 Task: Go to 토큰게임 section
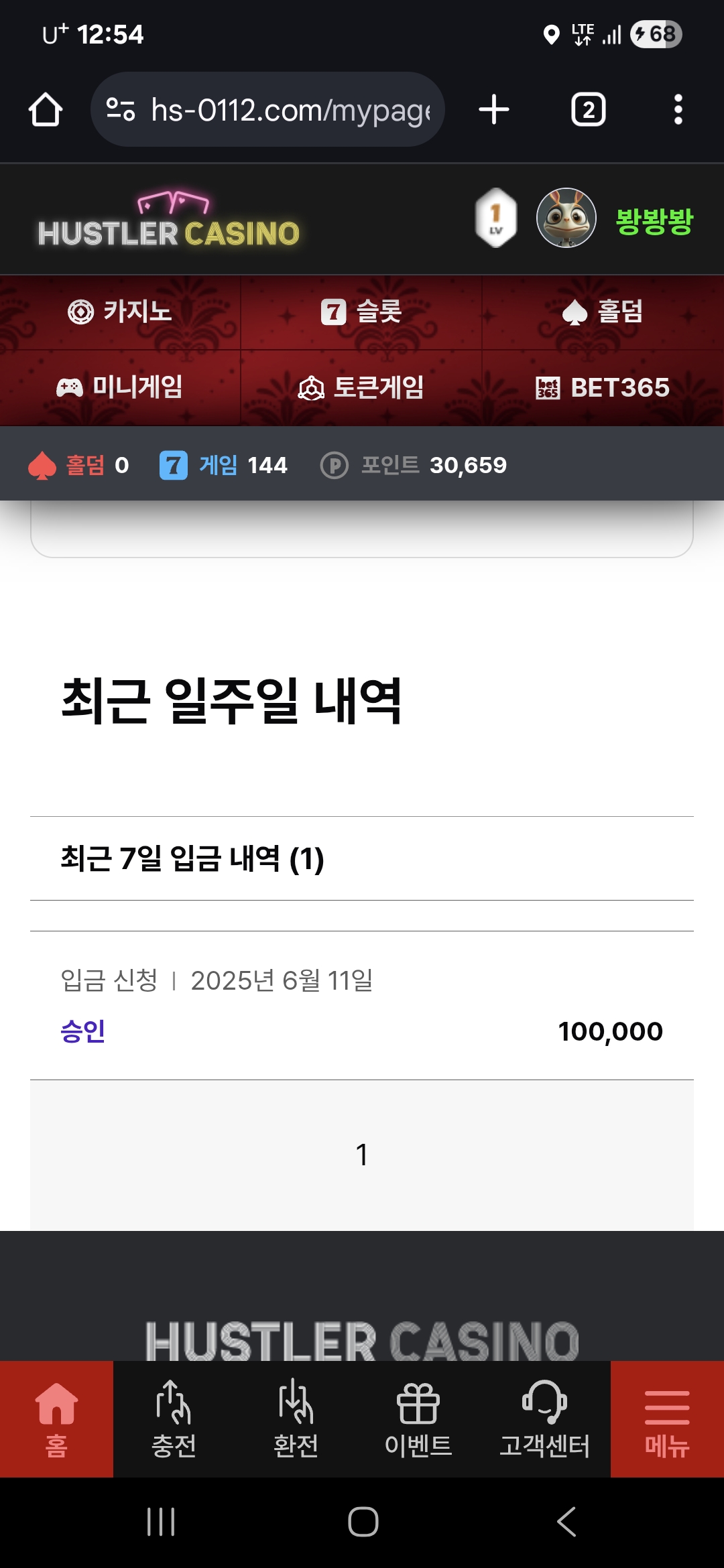pyautogui.click(x=361, y=387)
